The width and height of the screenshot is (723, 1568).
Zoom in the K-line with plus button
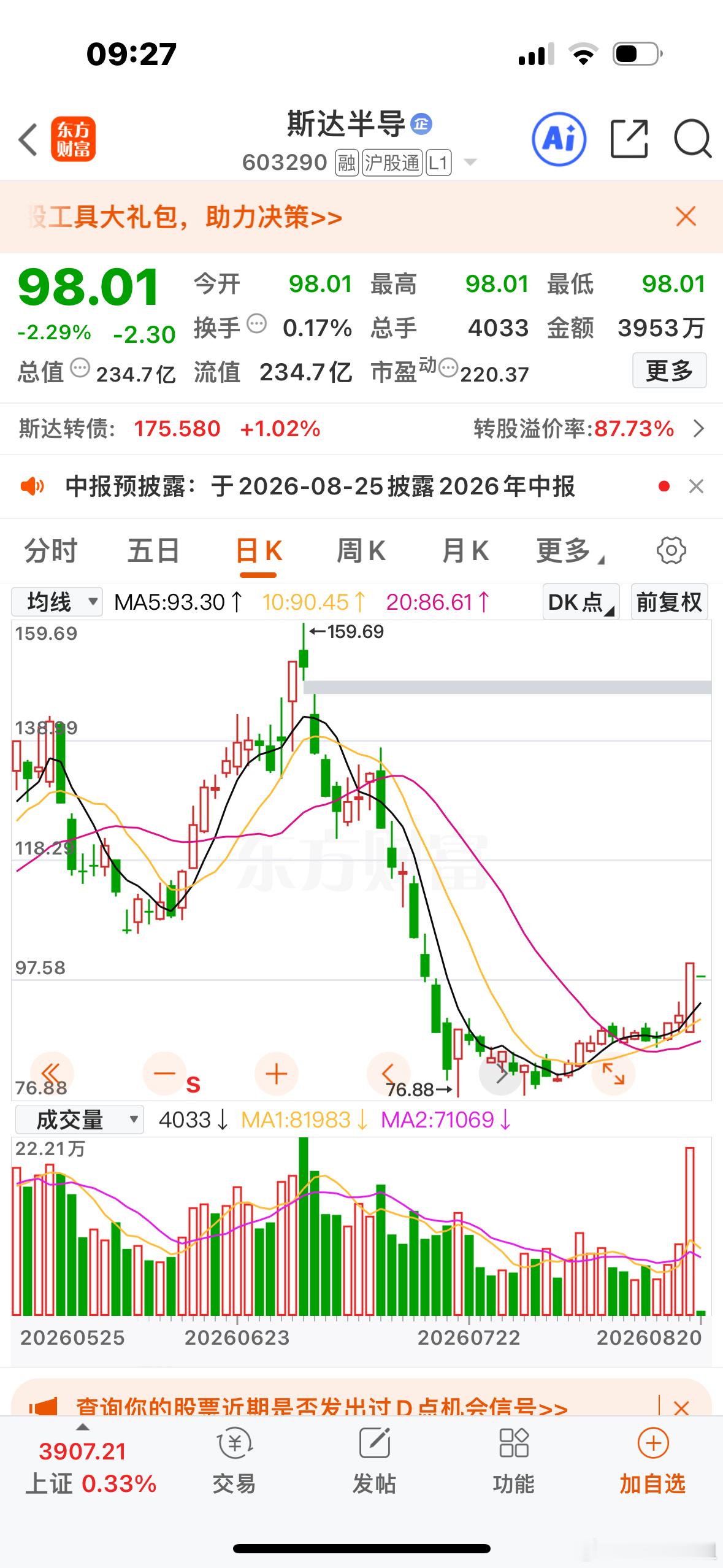click(x=277, y=1074)
